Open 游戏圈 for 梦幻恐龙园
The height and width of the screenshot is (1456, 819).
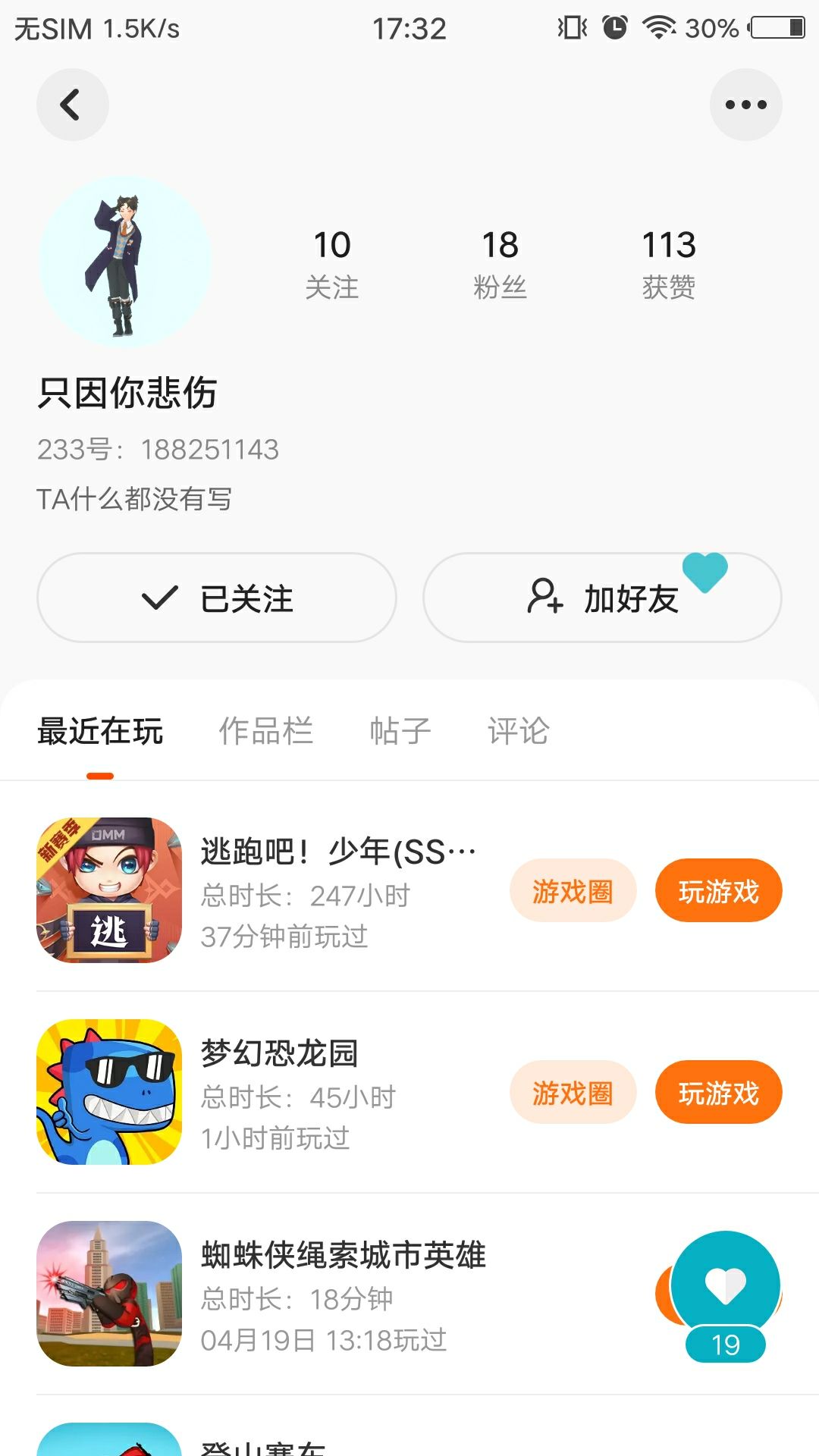(573, 1093)
